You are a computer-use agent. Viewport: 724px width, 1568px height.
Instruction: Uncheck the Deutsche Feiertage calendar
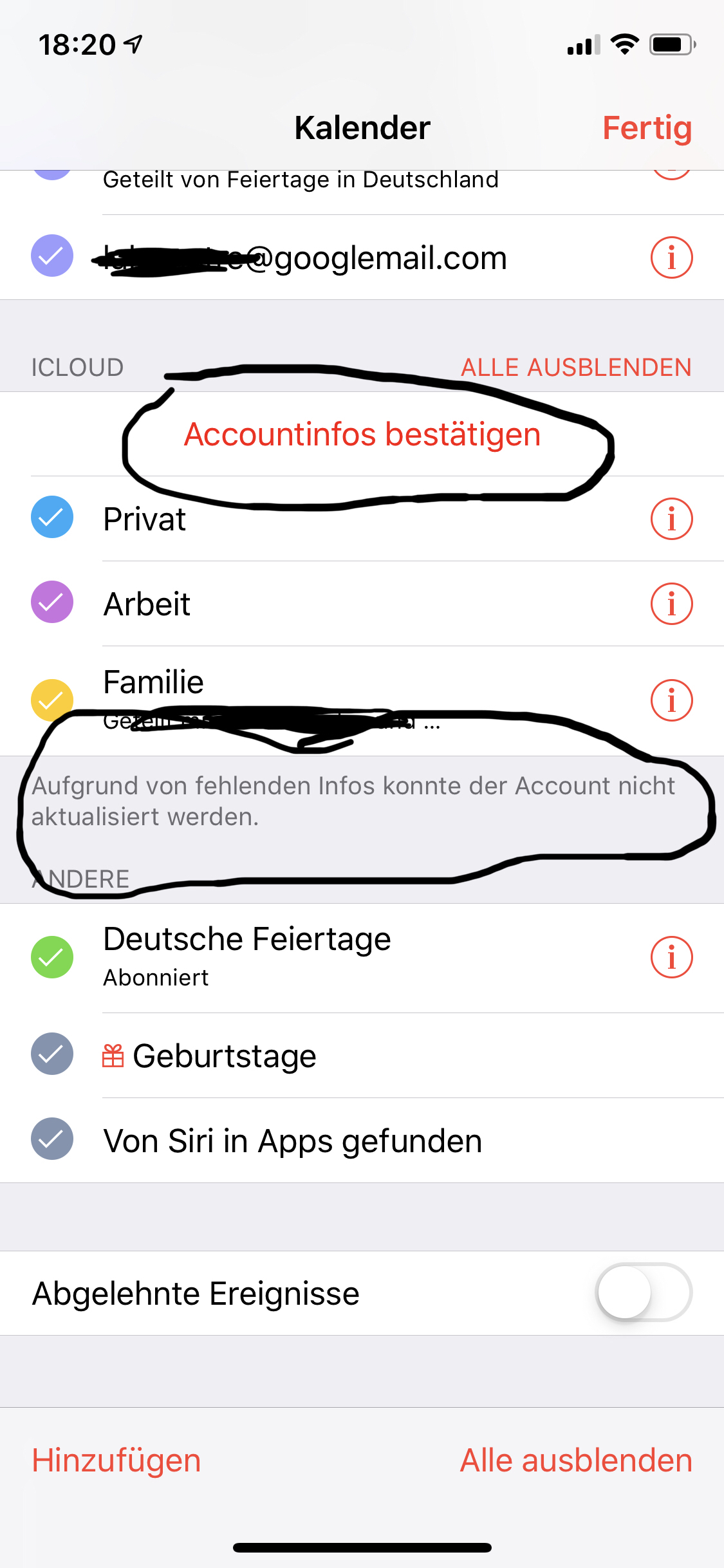coord(52,957)
